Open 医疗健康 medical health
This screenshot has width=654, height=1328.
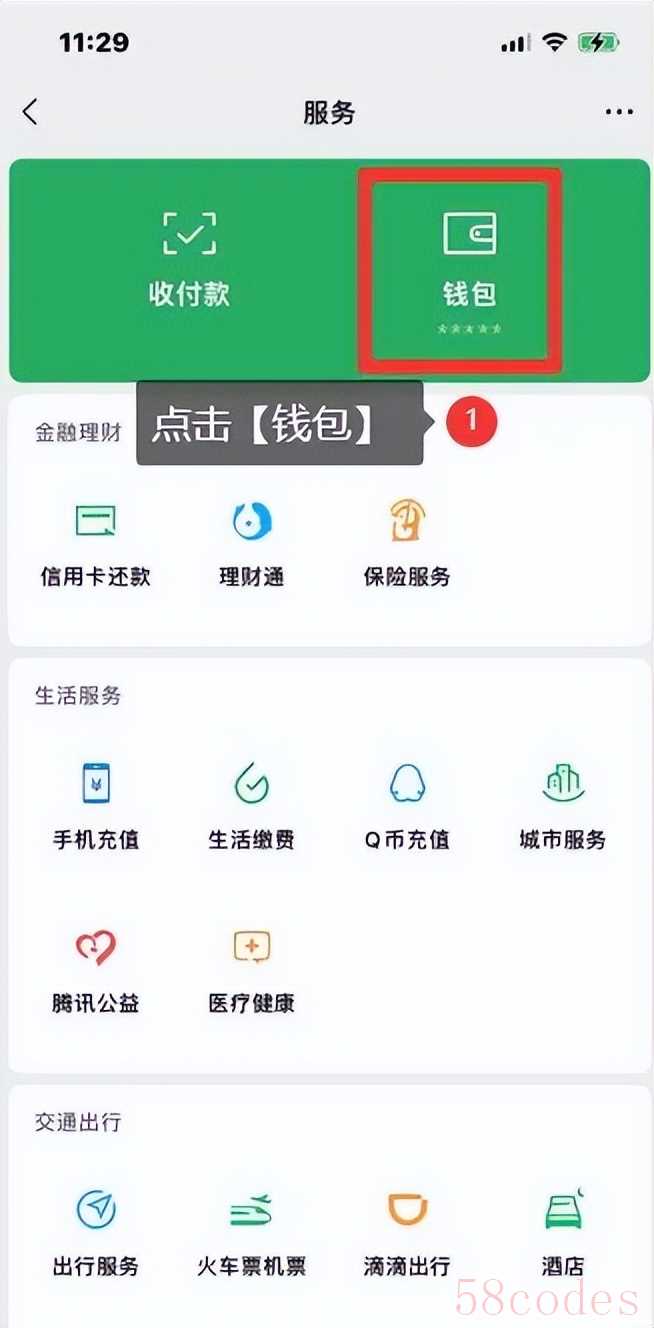[251, 970]
